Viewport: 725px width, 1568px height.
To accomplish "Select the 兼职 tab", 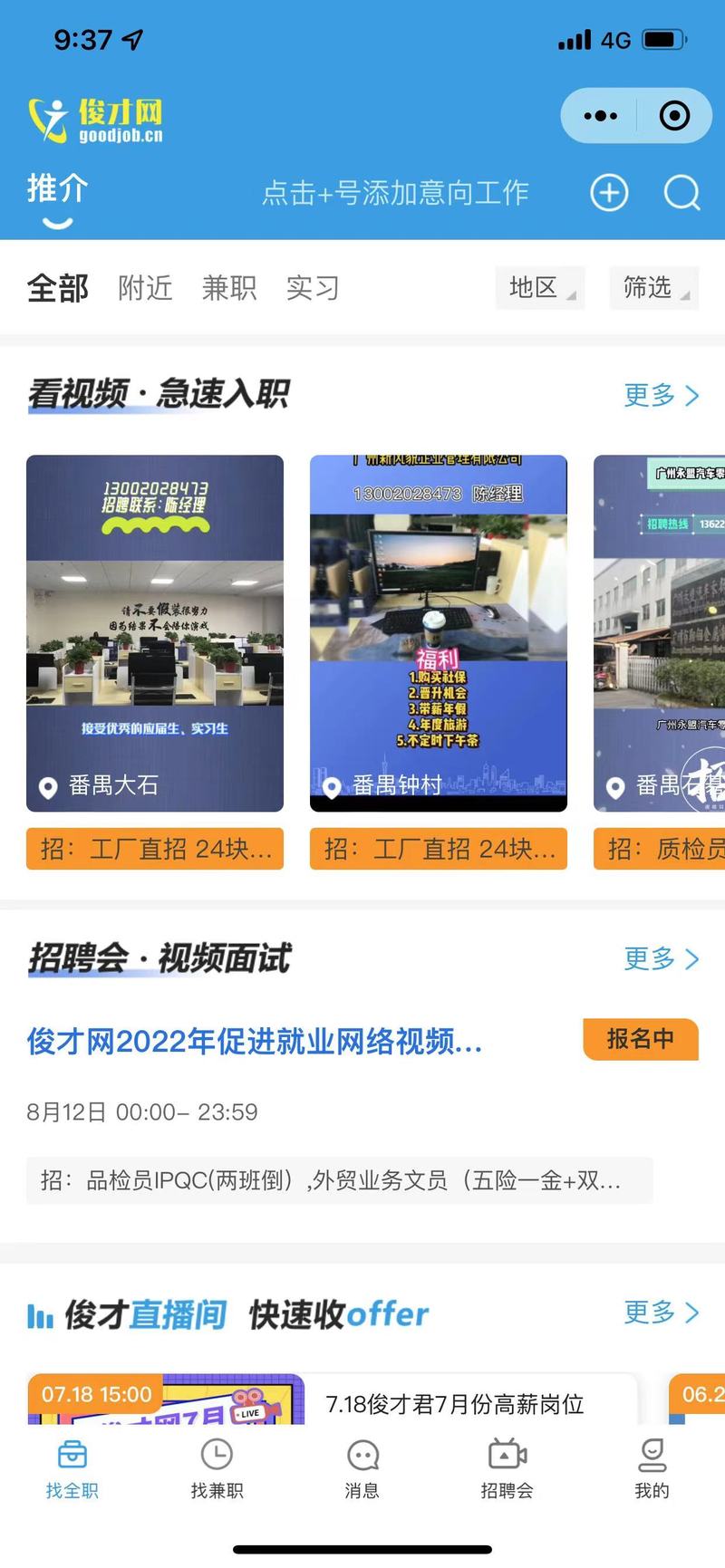I will [228, 288].
